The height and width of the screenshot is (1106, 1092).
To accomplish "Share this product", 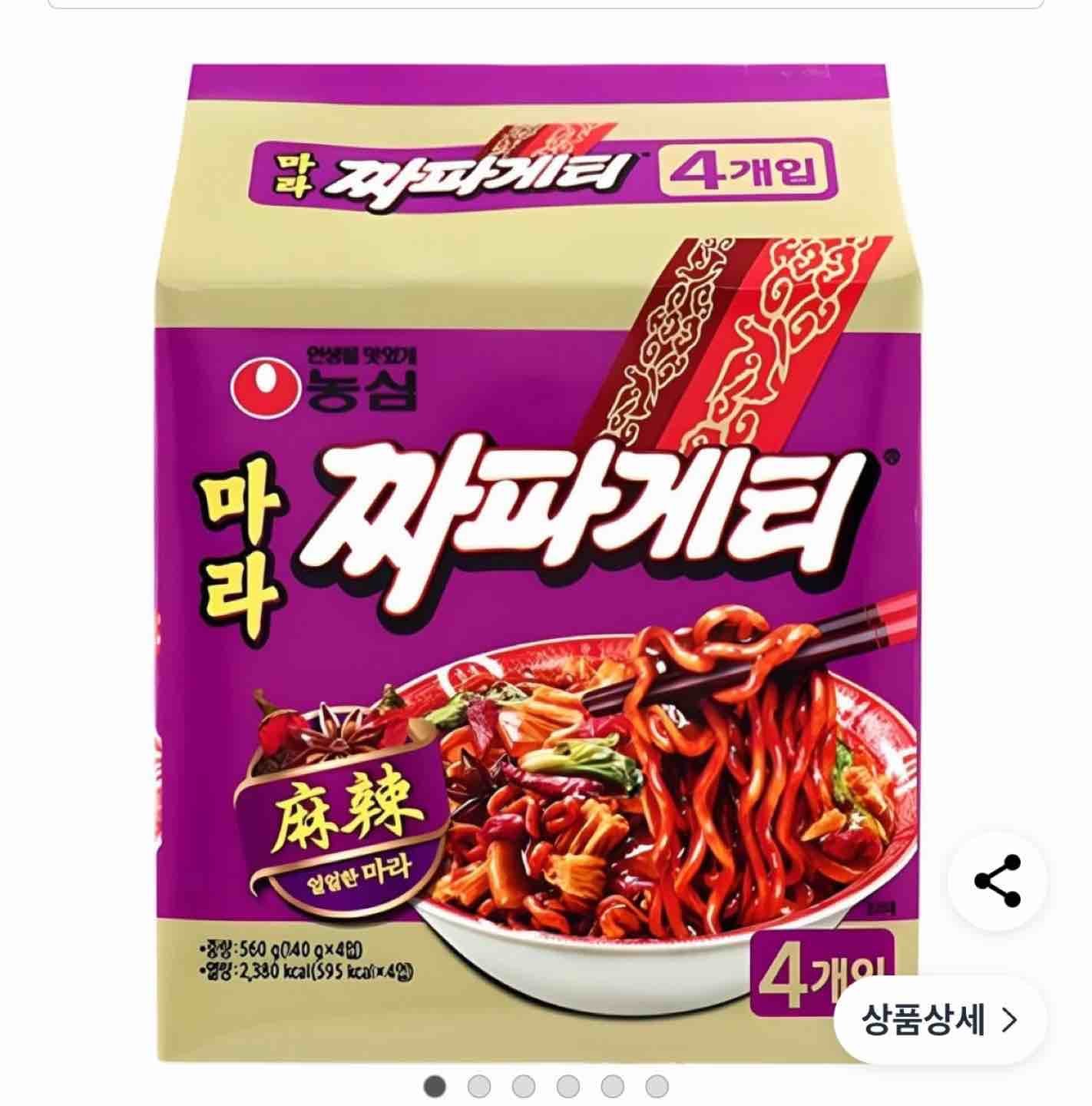I will (x=997, y=880).
